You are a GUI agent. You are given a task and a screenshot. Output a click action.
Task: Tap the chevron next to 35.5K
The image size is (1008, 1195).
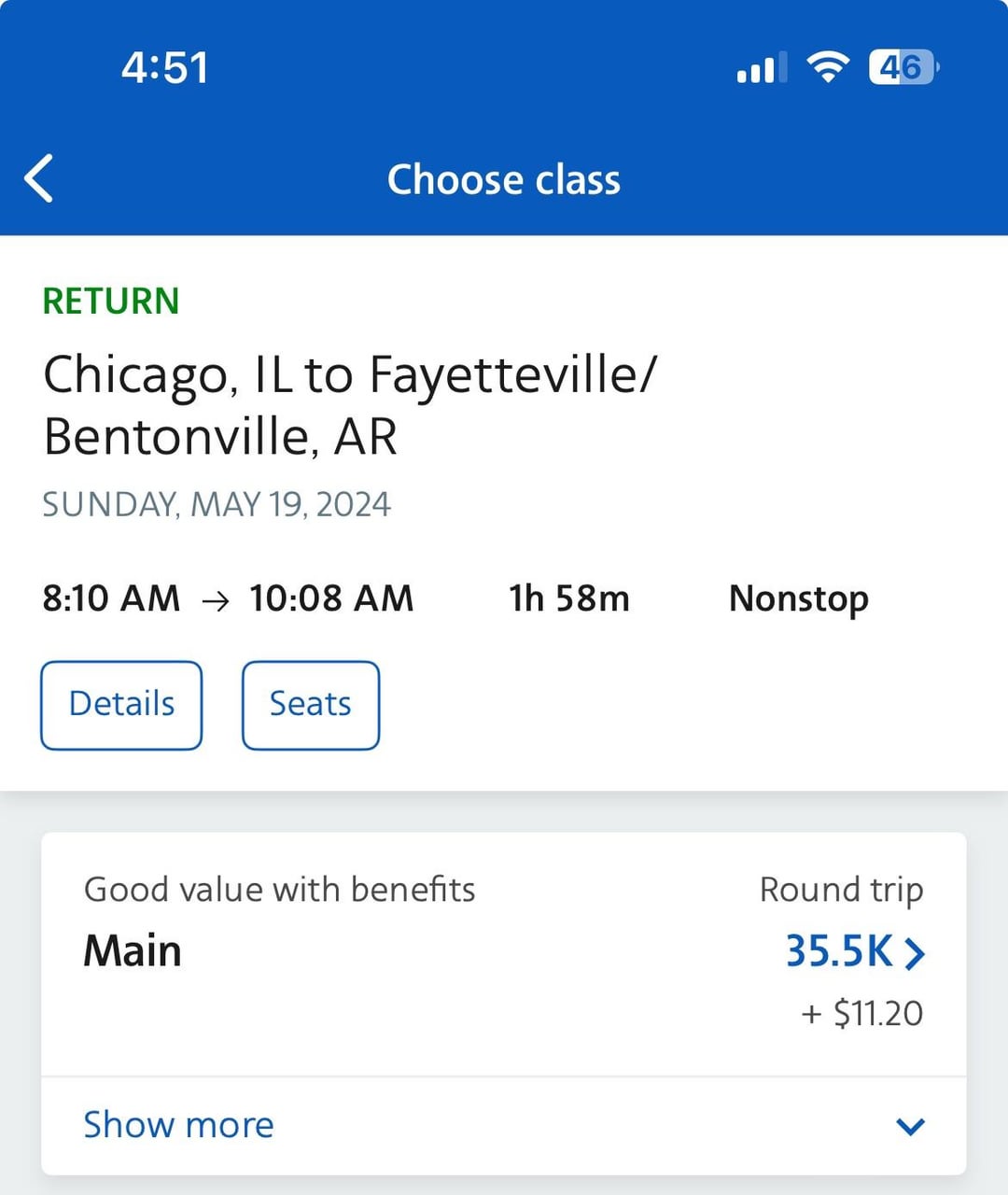point(915,952)
